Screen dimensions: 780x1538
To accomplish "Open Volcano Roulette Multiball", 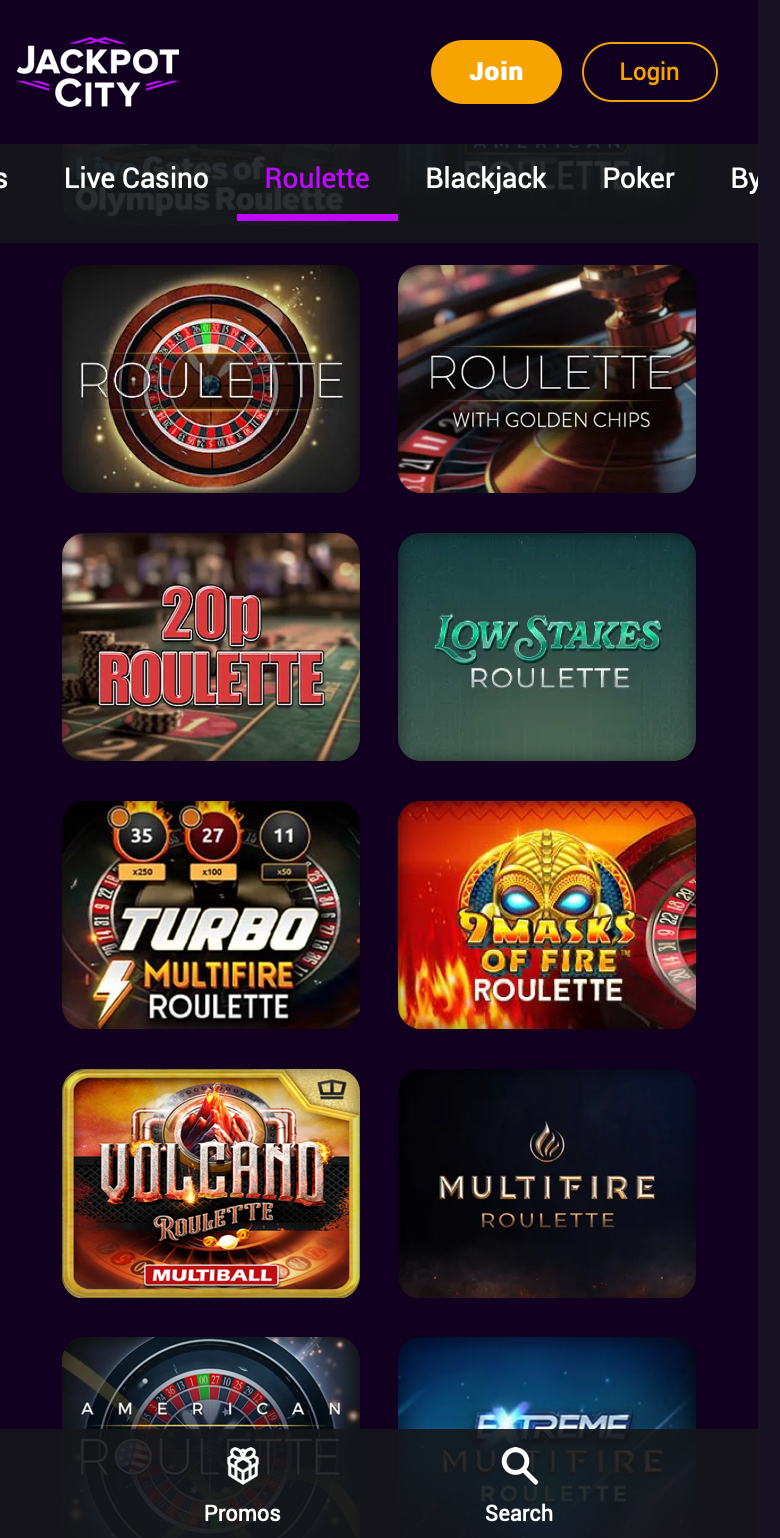I will point(211,1183).
